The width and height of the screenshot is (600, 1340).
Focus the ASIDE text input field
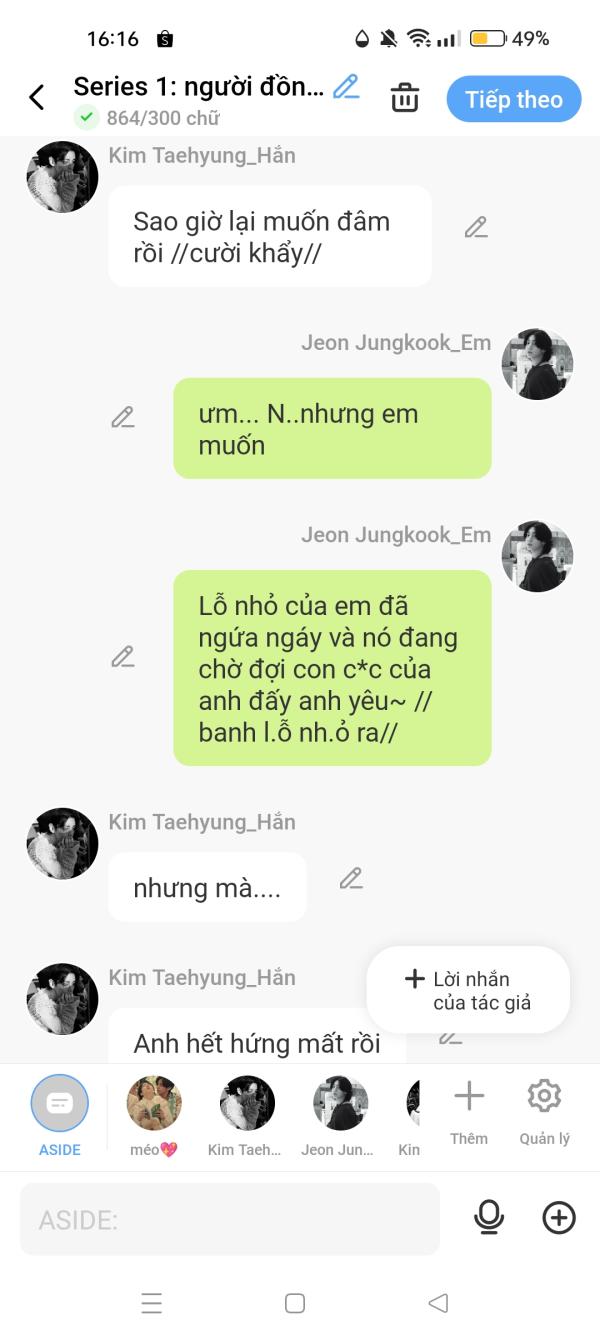pos(230,1219)
